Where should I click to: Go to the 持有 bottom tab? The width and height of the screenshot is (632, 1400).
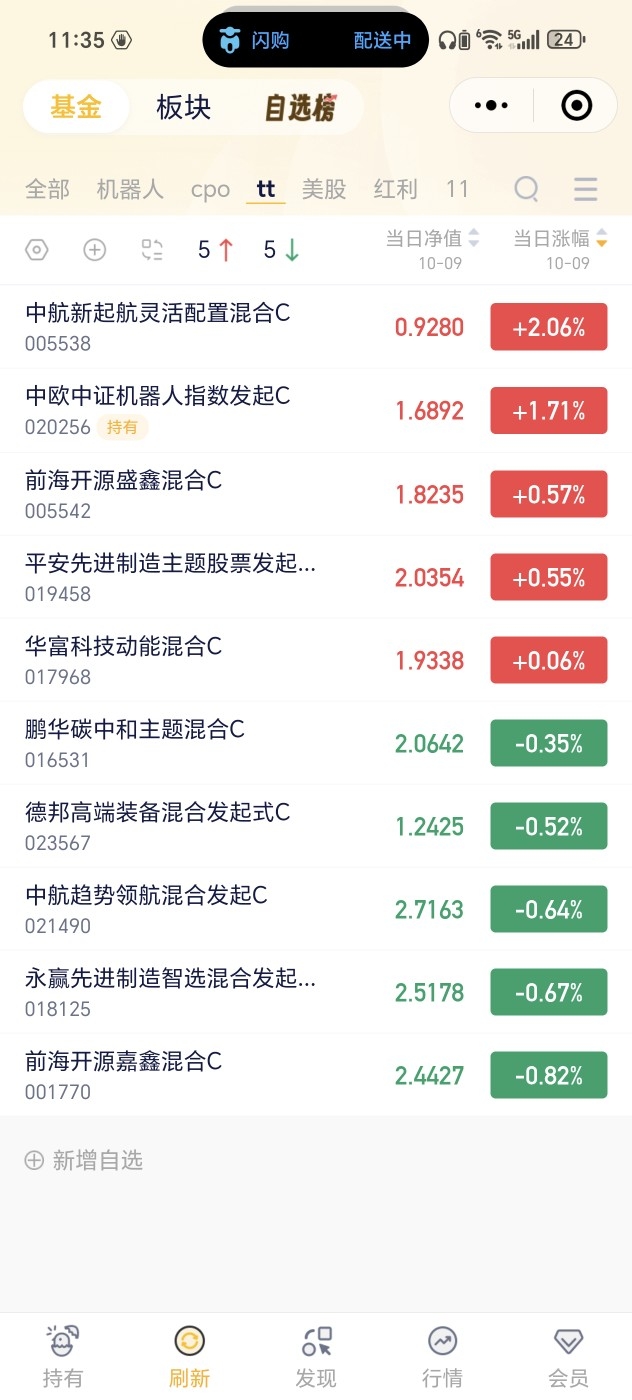(63, 1358)
